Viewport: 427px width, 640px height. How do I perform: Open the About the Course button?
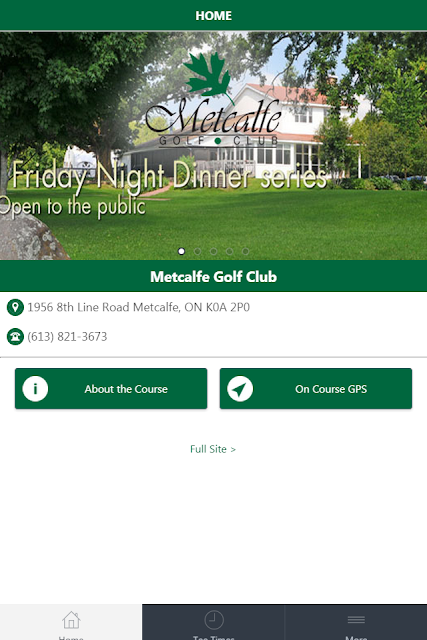pos(111,389)
